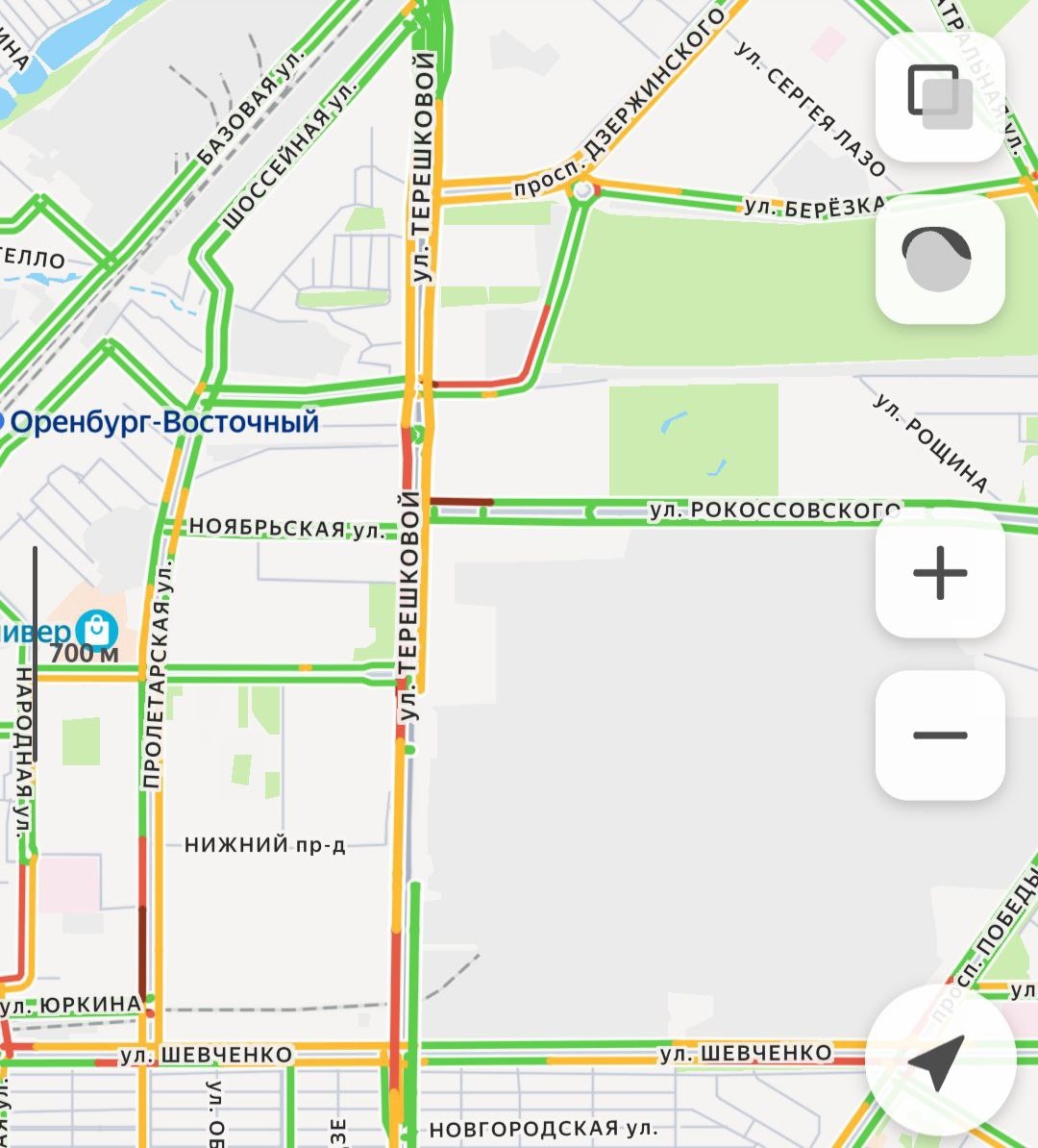Open the Оренбург-Восточный station marker
This screenshot has height=1148, width=1038.
(161, 422)
